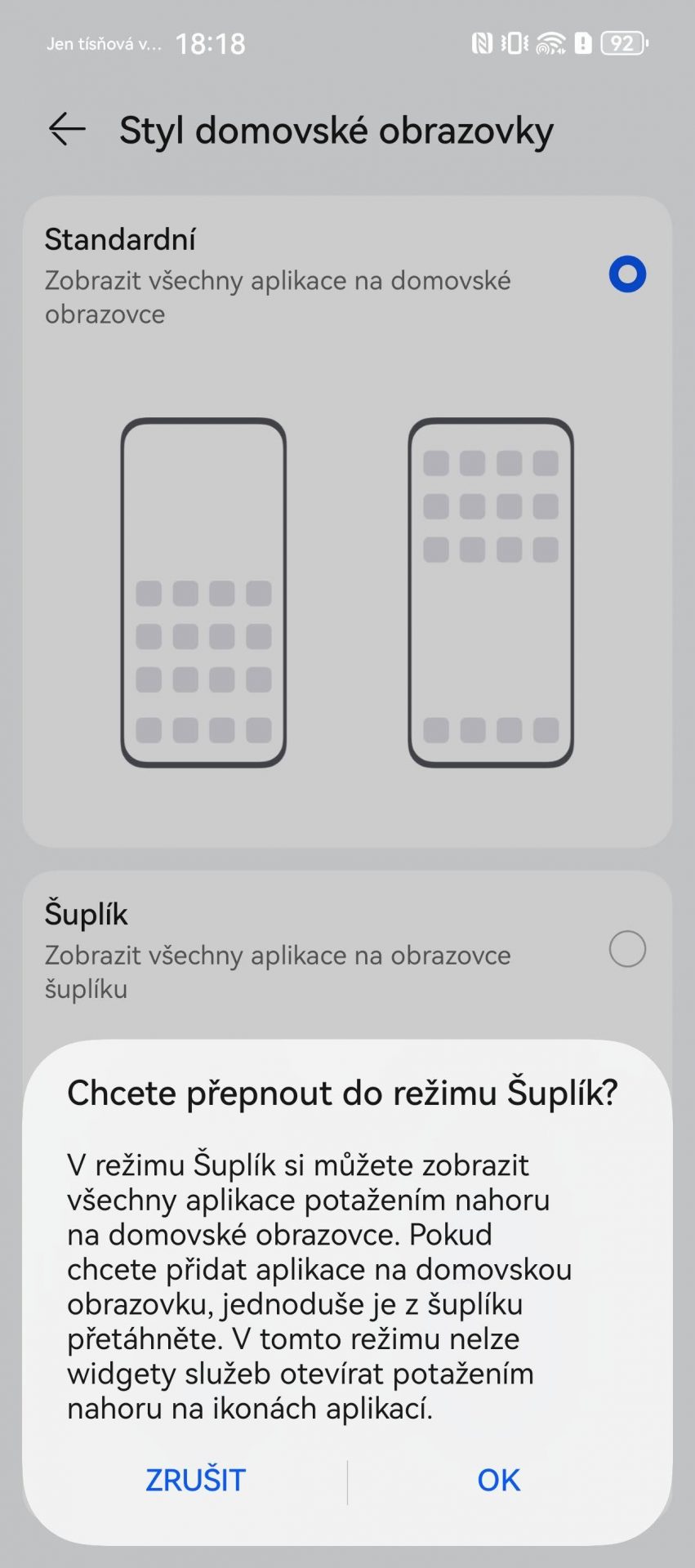Screen dimensions: 695x1568
Task: Go back from Styl domovské obrazovky
Action: [x=67, y=130]
